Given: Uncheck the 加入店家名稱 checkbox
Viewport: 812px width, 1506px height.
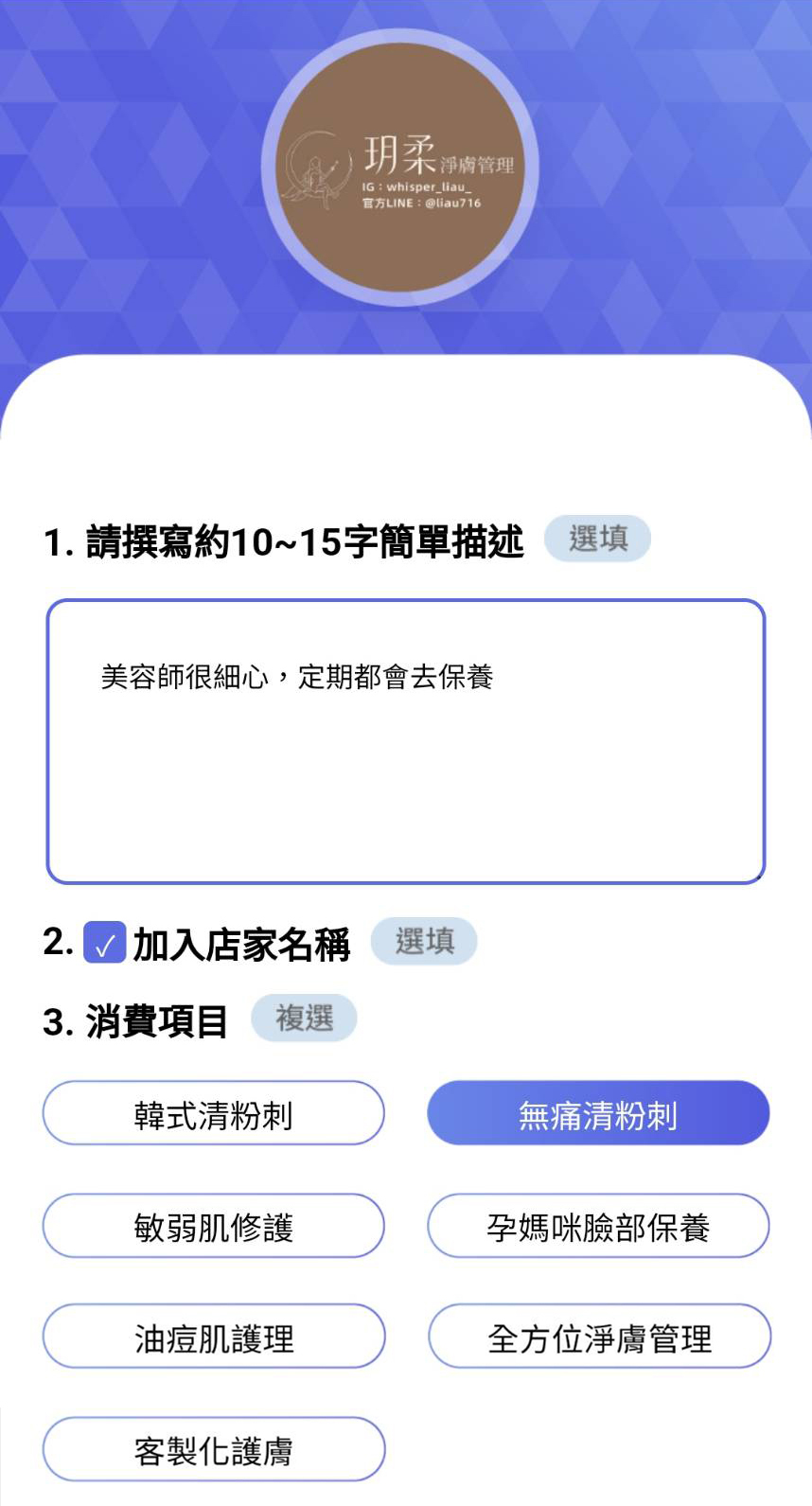Looking at the screenshot, I should [x=104, y=943].
